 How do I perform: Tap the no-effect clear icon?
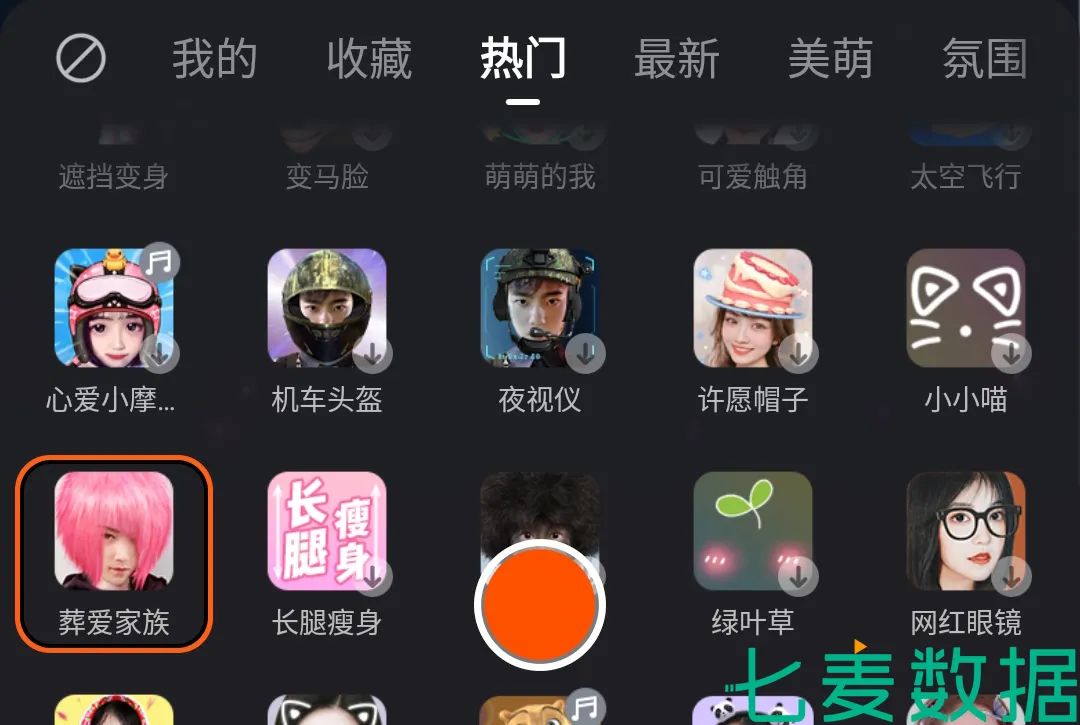(81, 59)
